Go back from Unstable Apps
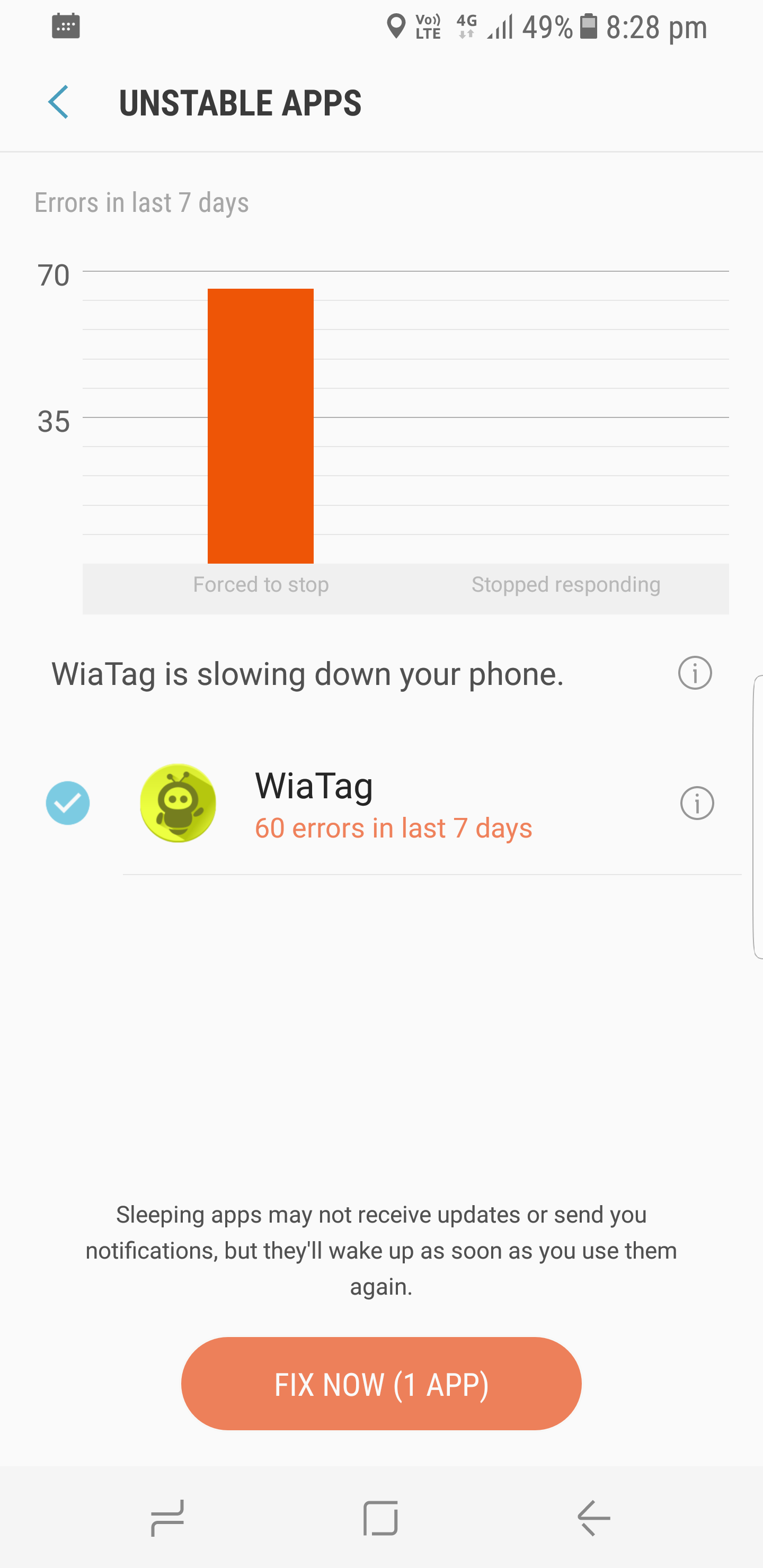 pyautogui.click(x=58, y=102)
